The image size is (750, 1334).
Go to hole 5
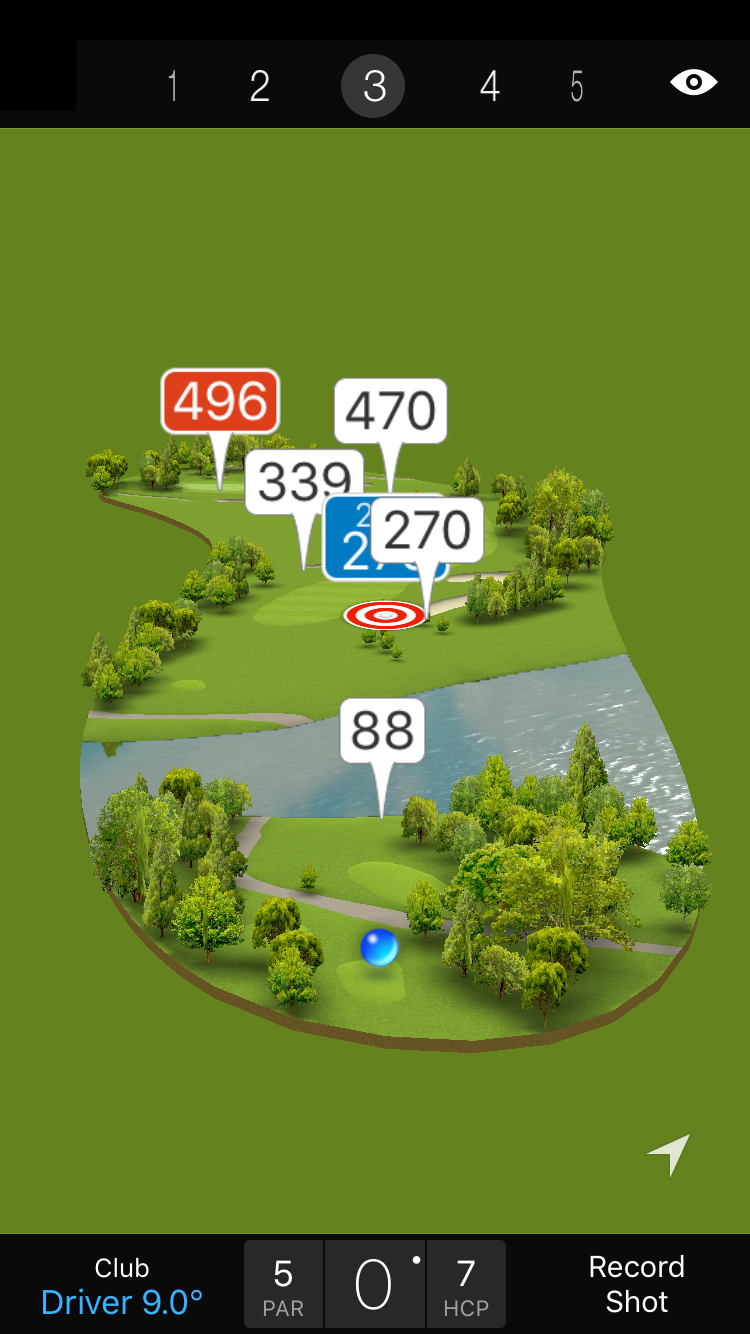tap(577, 87)
